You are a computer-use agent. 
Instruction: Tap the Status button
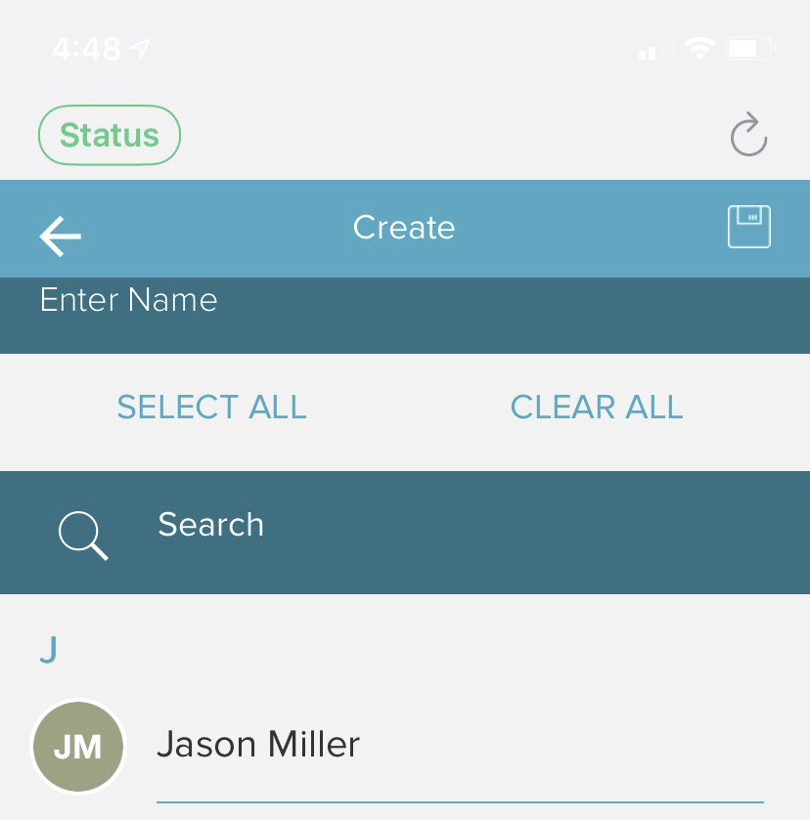108,134
